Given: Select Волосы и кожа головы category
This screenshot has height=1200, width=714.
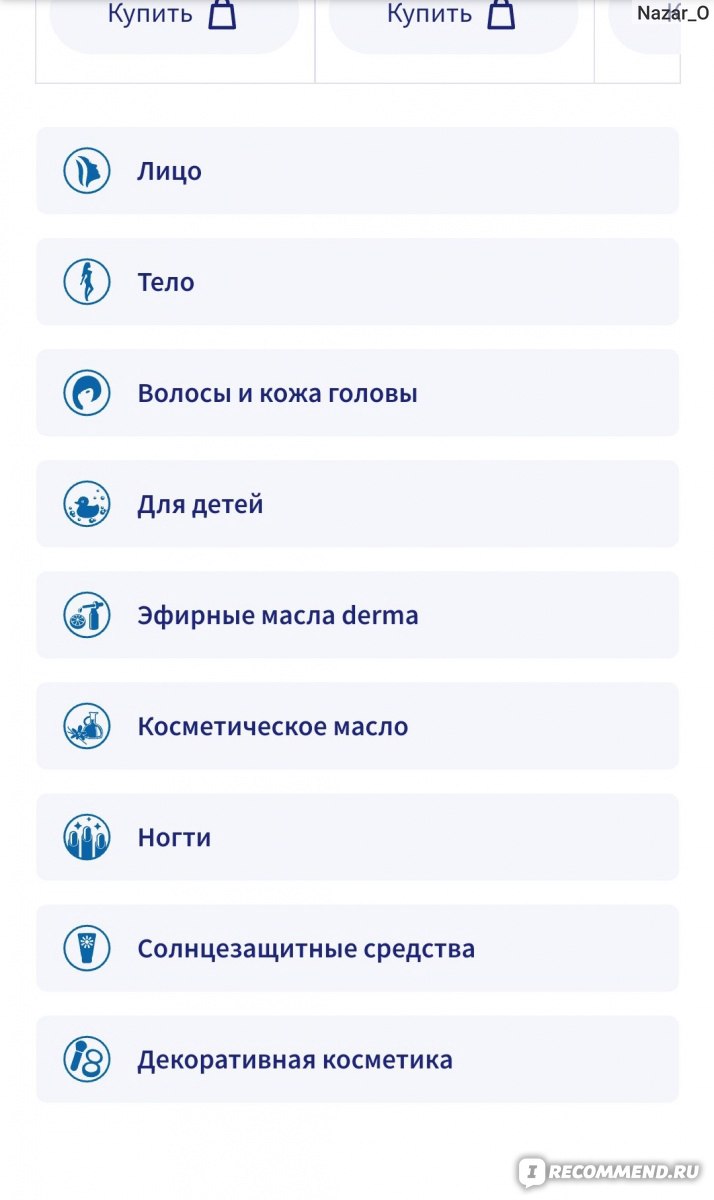Looking at the screenshot, I should (x=357, y=393).
